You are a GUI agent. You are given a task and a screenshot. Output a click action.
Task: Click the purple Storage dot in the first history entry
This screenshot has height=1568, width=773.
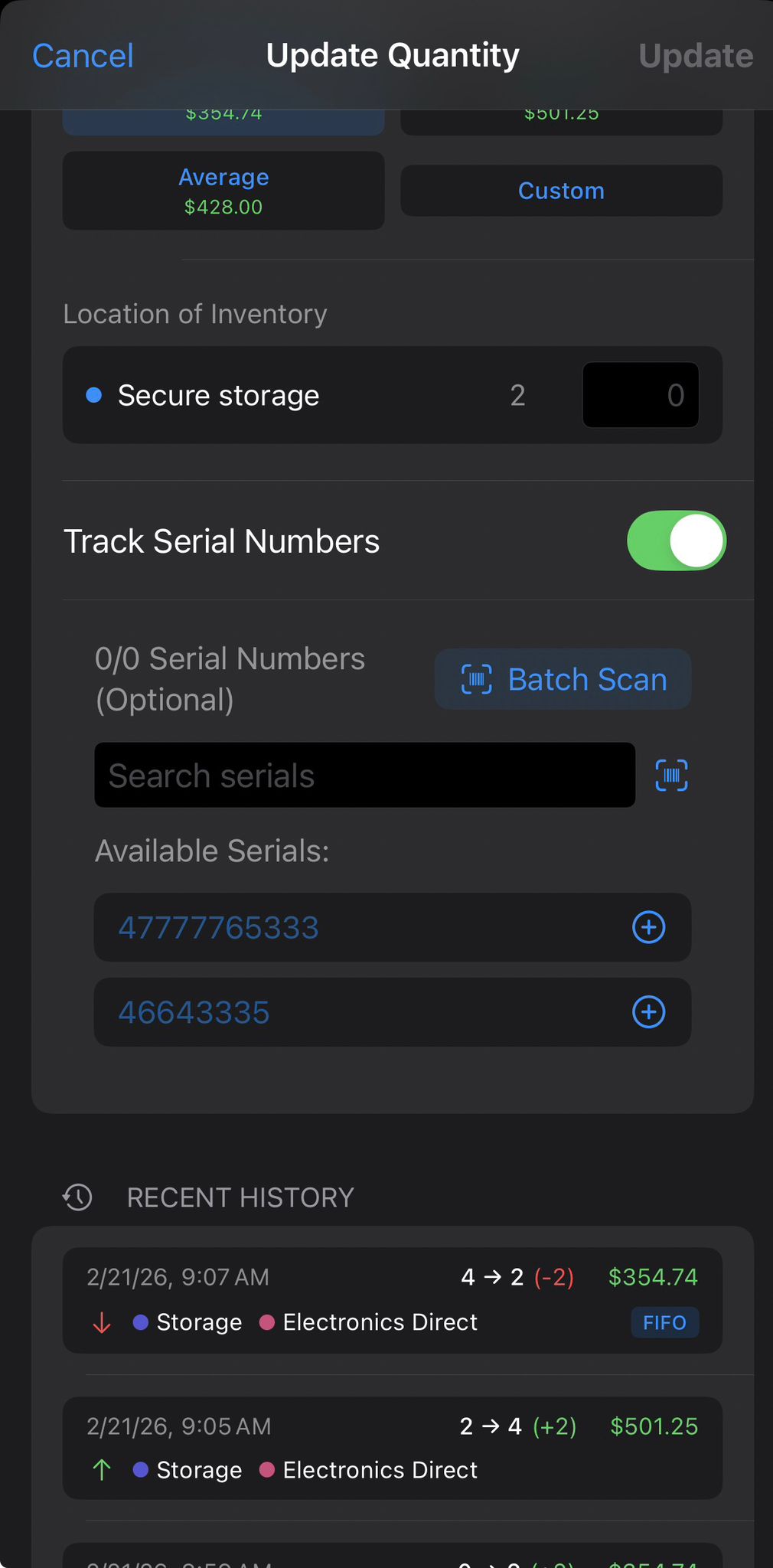[x=141, y=1321]
